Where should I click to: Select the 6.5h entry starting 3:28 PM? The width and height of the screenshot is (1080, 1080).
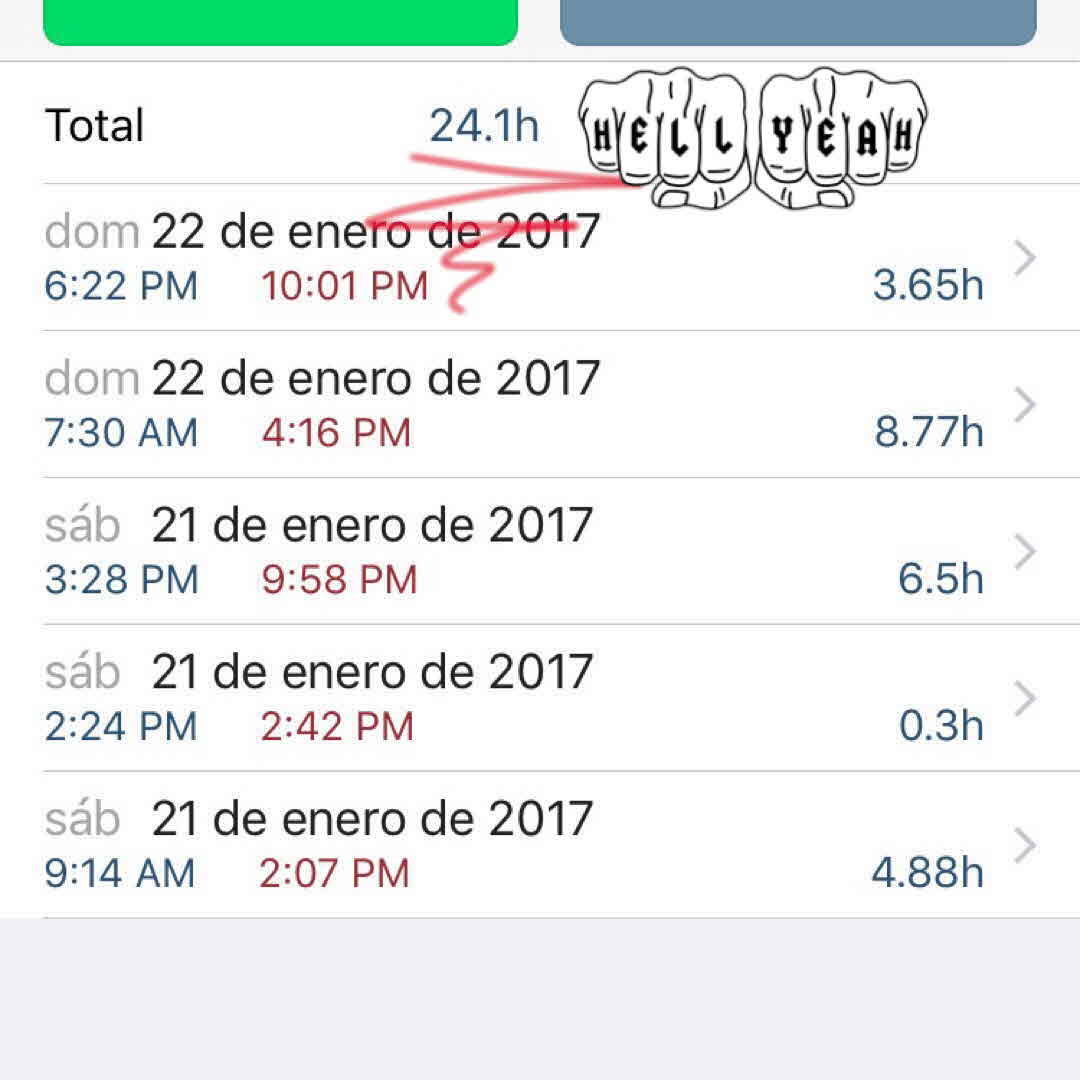click(540, 551)
